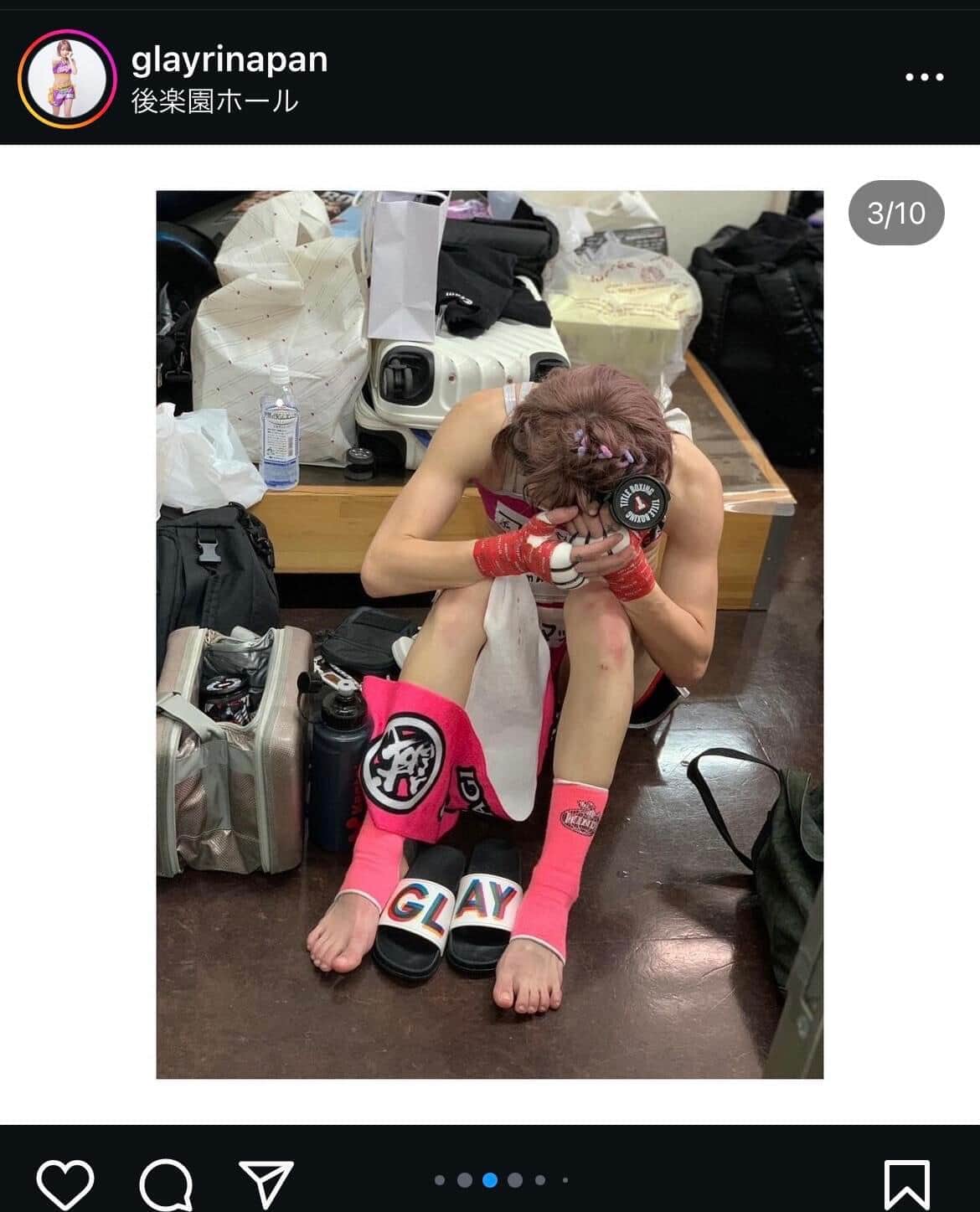980x1212 pixels.
Task: Open comments with the speech bubble
Action: pos(166,1184)
